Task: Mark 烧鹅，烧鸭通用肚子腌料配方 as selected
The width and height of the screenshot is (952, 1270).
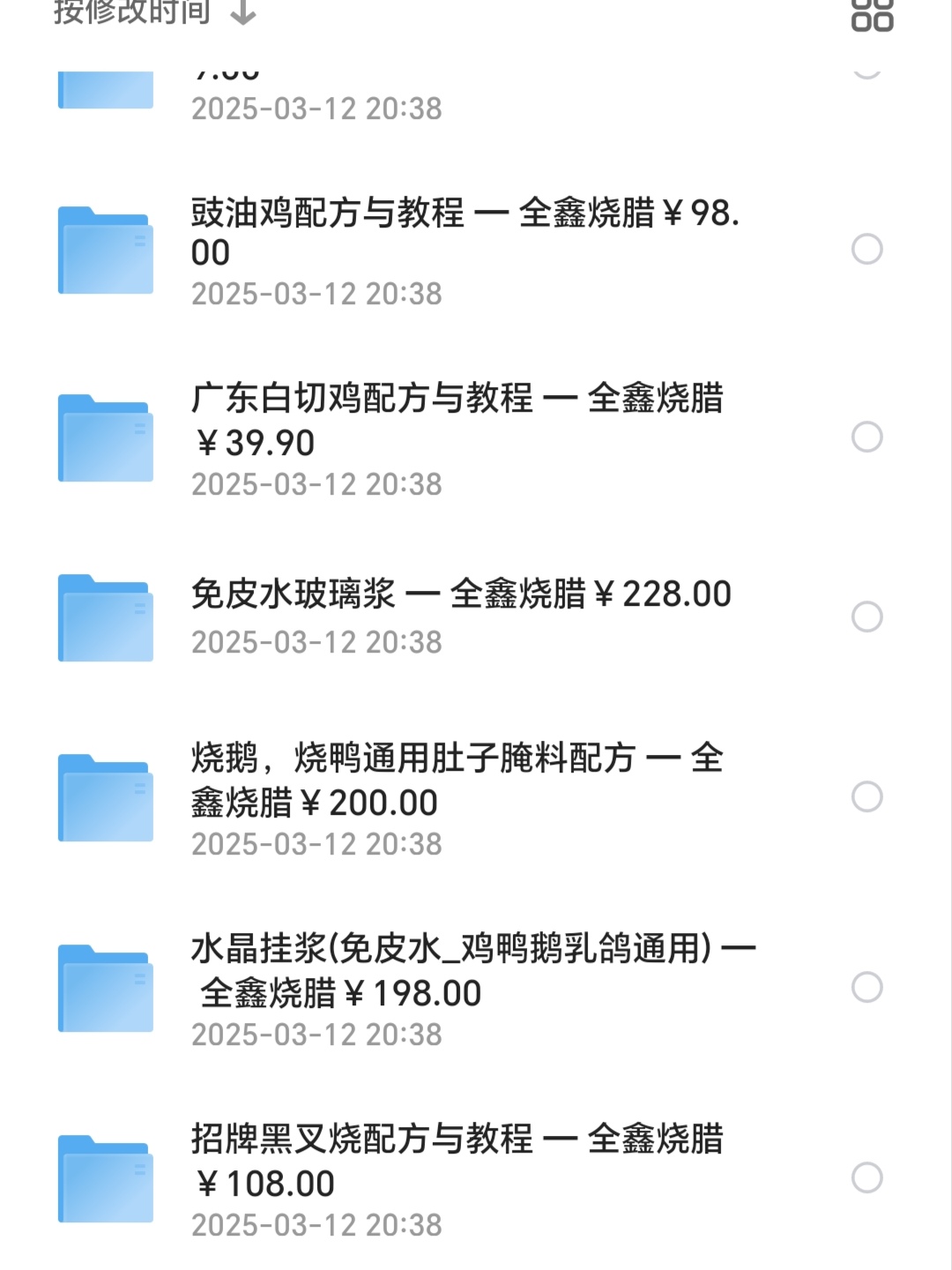Action: (867, 797)
